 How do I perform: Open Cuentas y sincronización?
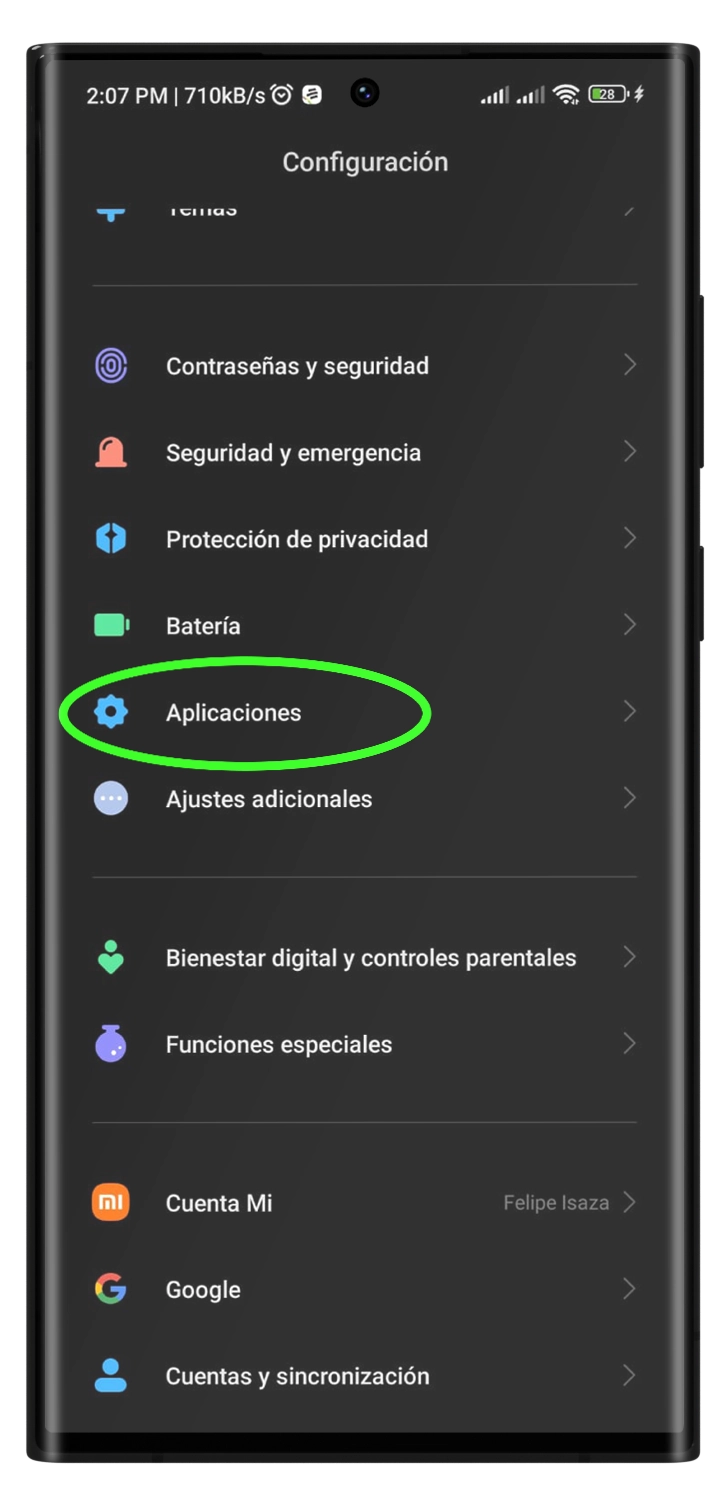(x=297, y=1376)
